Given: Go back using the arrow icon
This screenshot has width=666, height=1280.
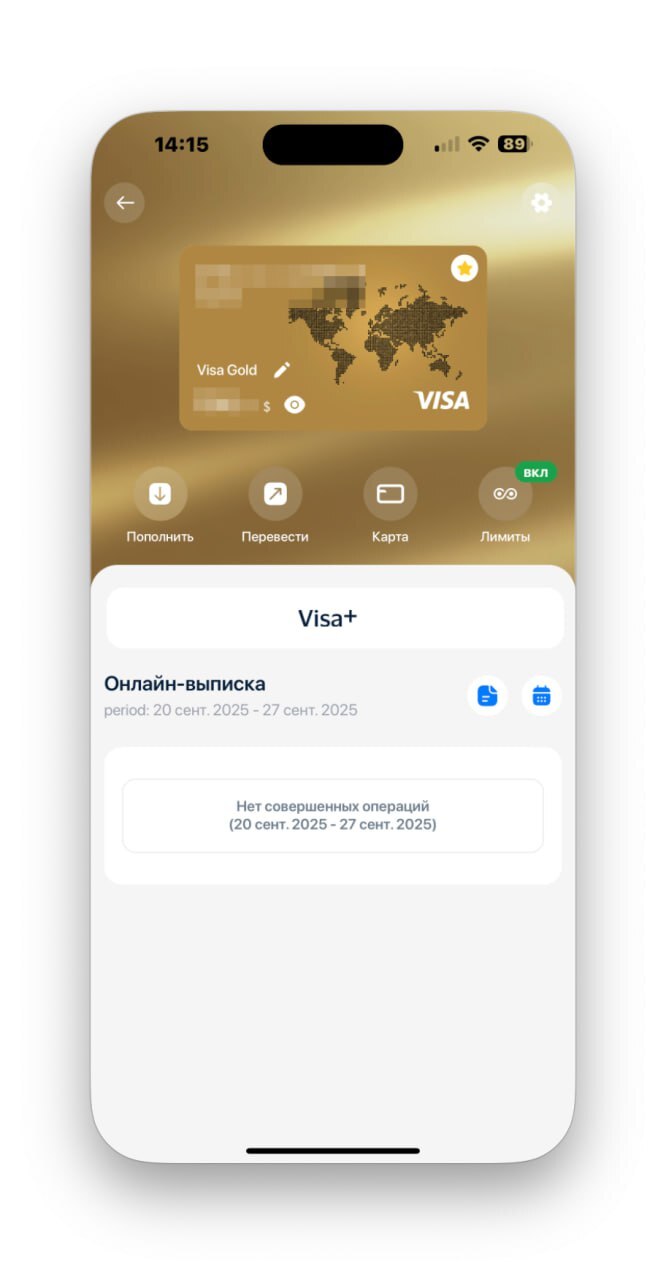Looking at the screenshot, I should click(125, 203).
